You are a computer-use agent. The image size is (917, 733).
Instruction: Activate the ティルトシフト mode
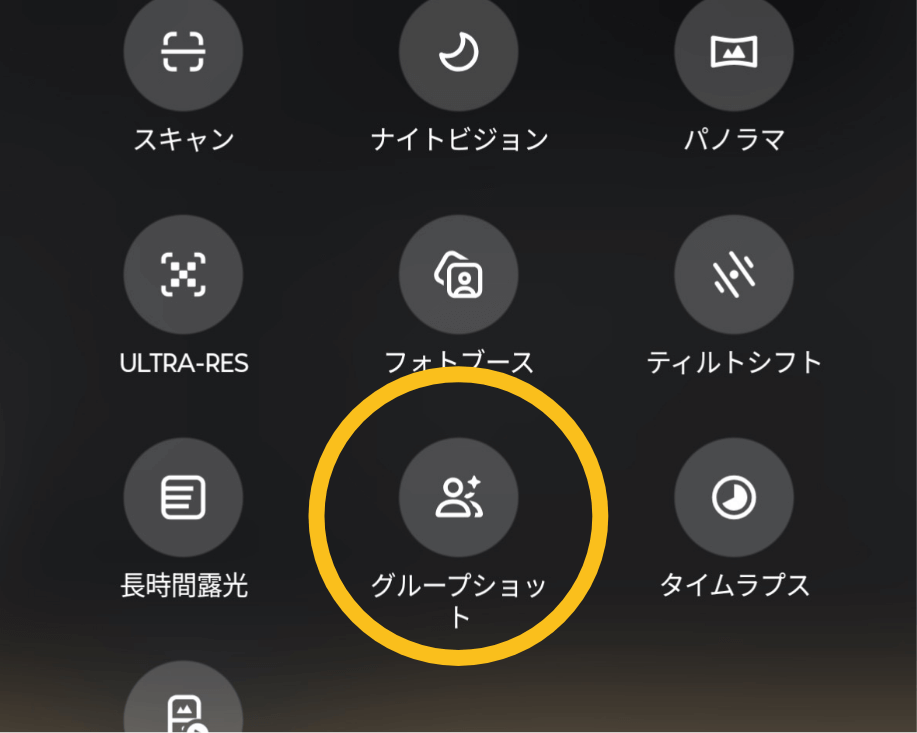(734, 274)
